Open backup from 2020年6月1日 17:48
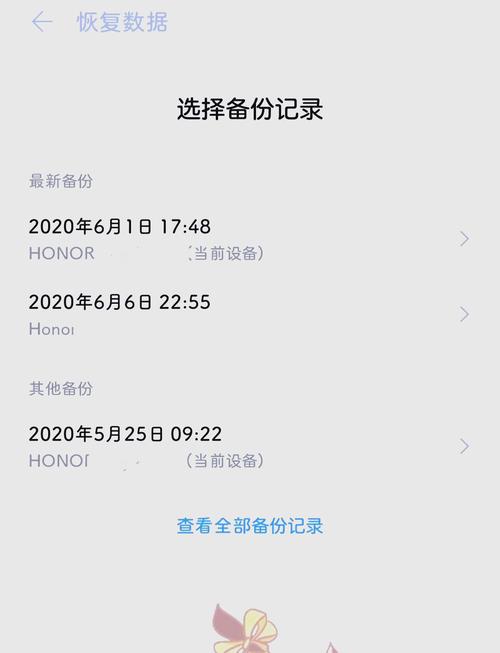The image size is (500, 653). [x=250, y=239]
